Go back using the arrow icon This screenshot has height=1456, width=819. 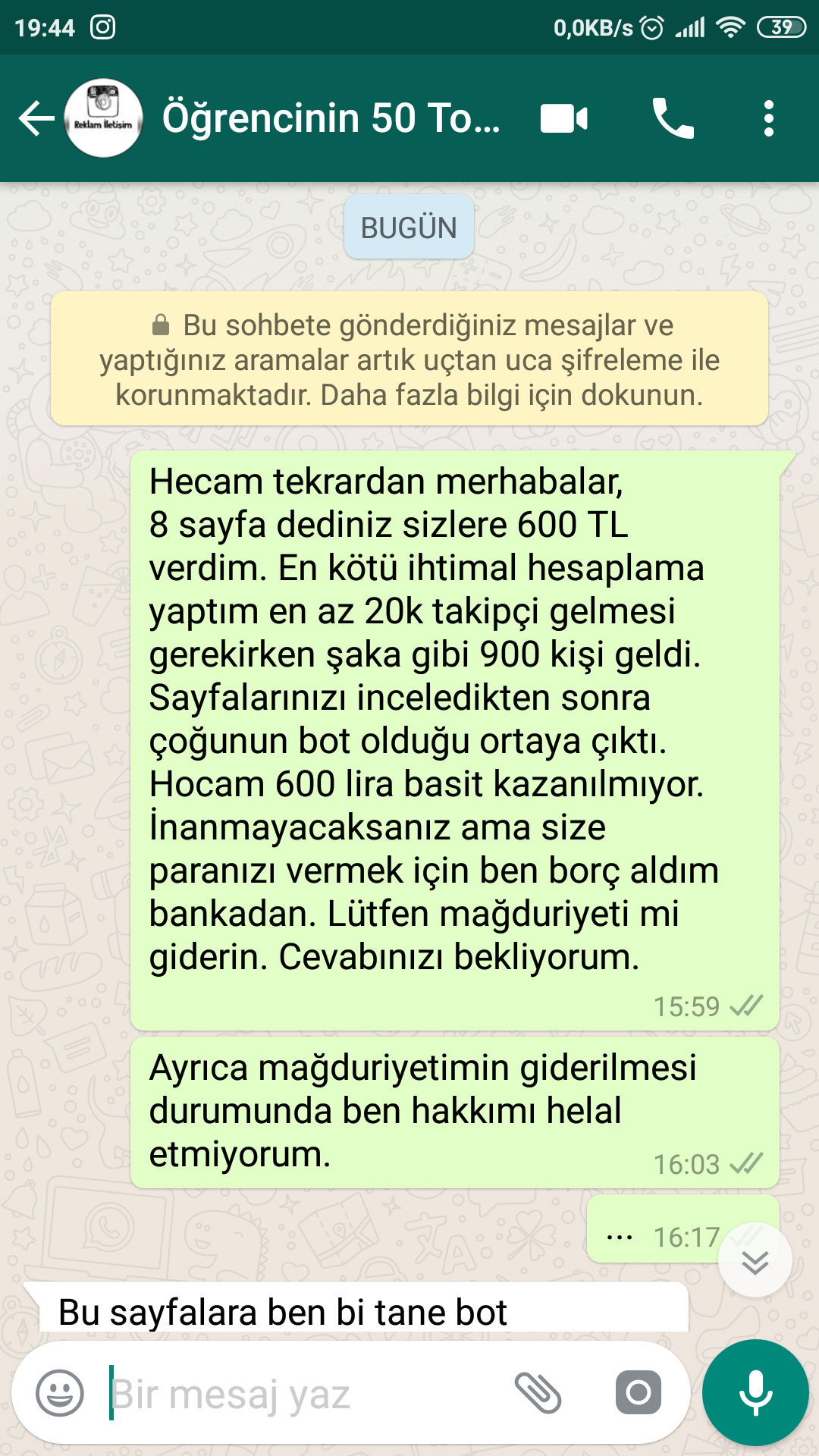[36, 119]
